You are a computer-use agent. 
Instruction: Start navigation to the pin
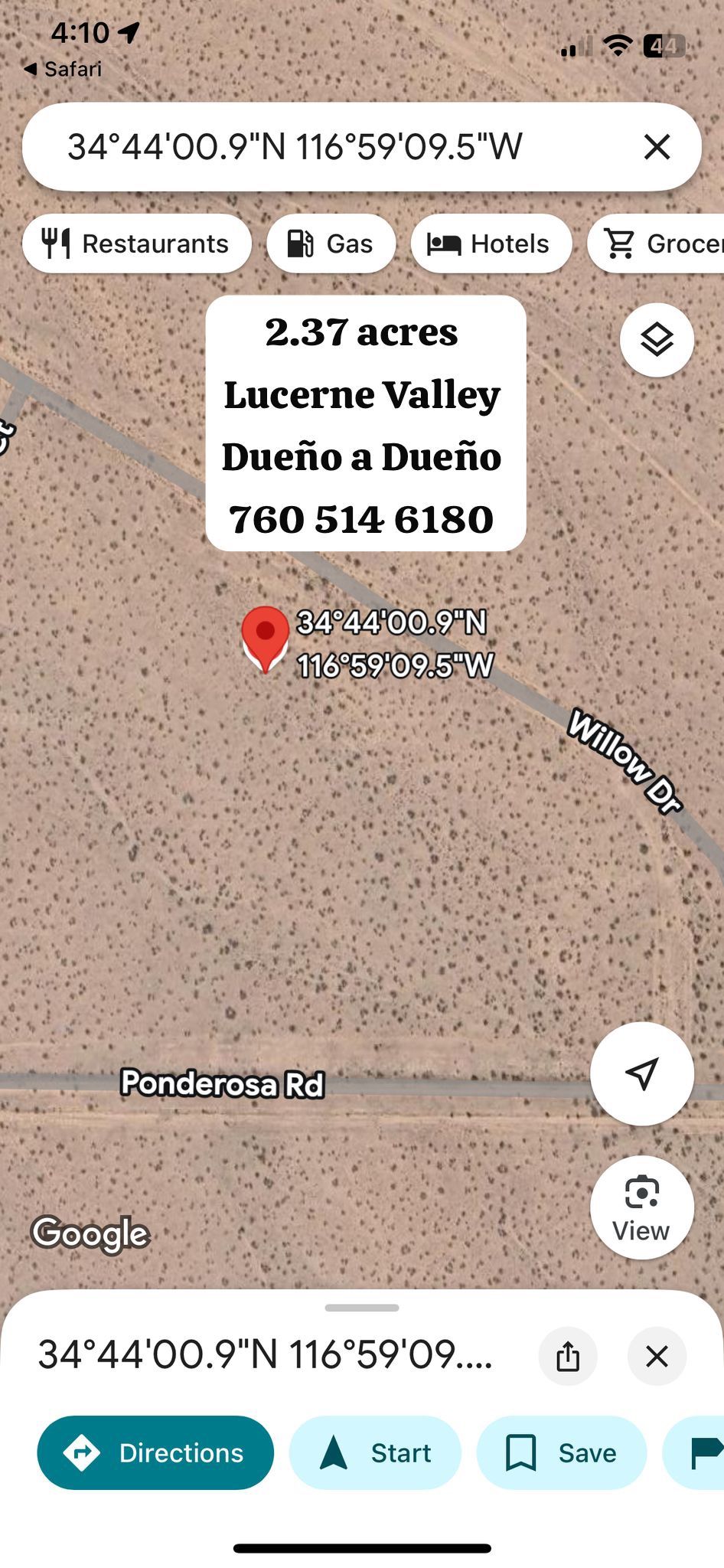375,1452
